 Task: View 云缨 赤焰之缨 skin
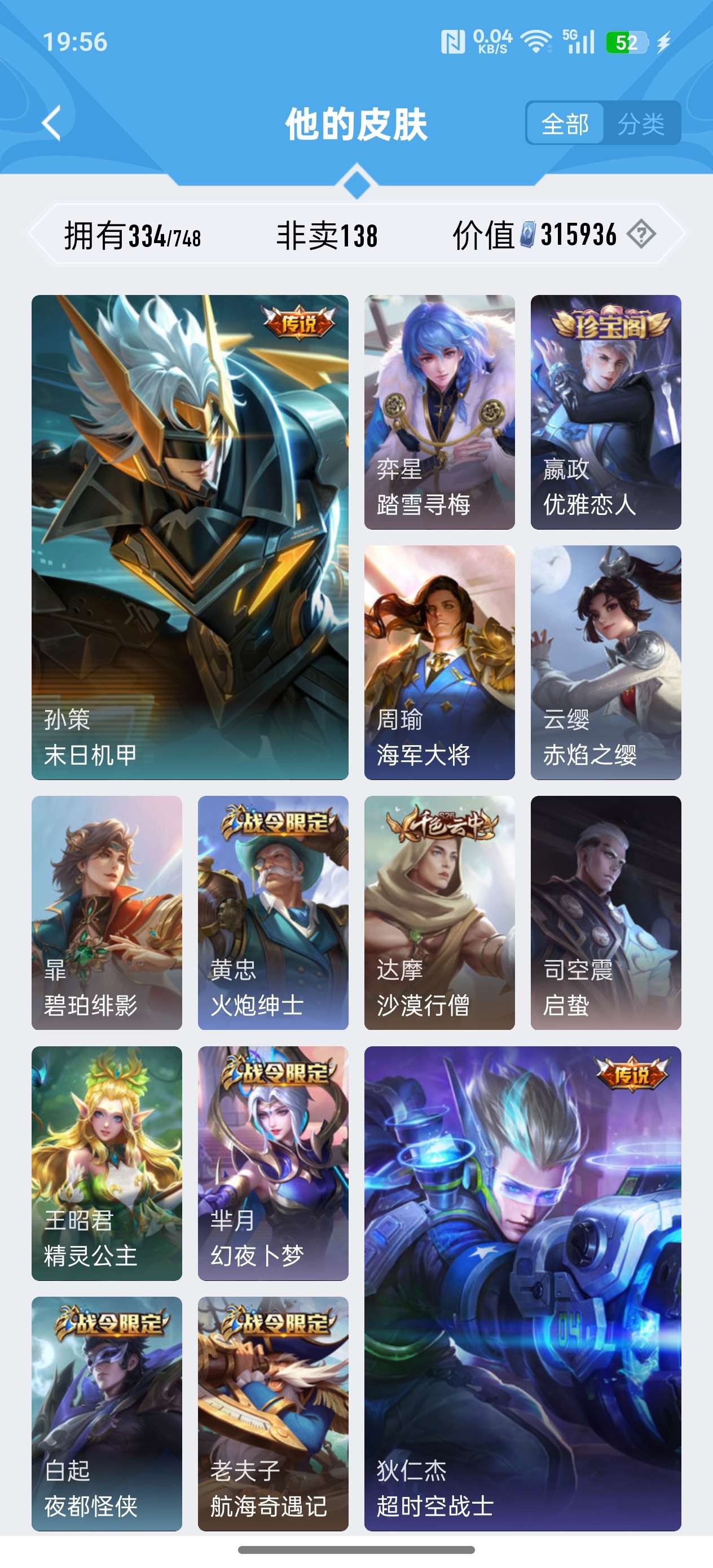pyautogui.click(x=606, y=662)
